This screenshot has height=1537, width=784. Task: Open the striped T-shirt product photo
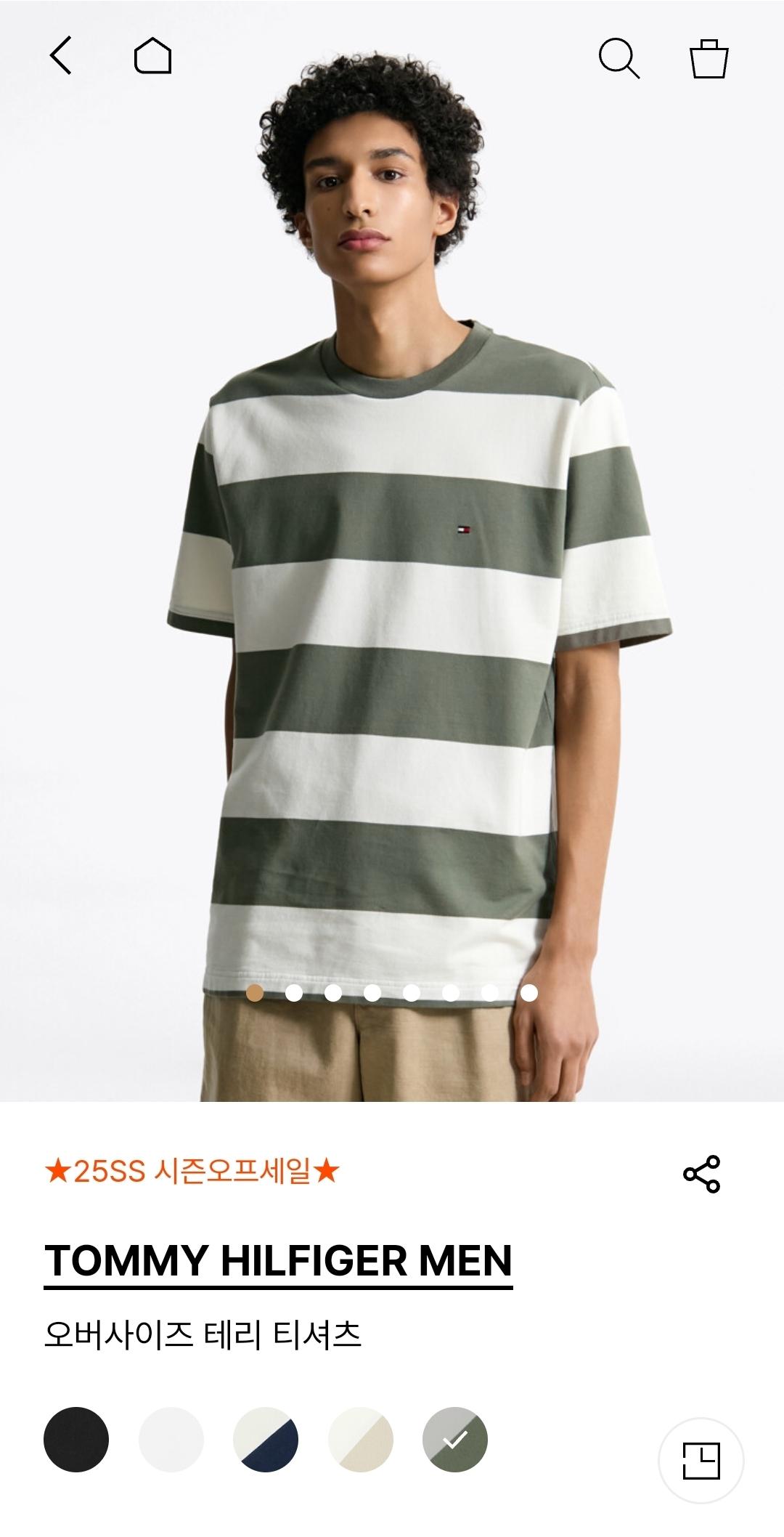(392, 617)
